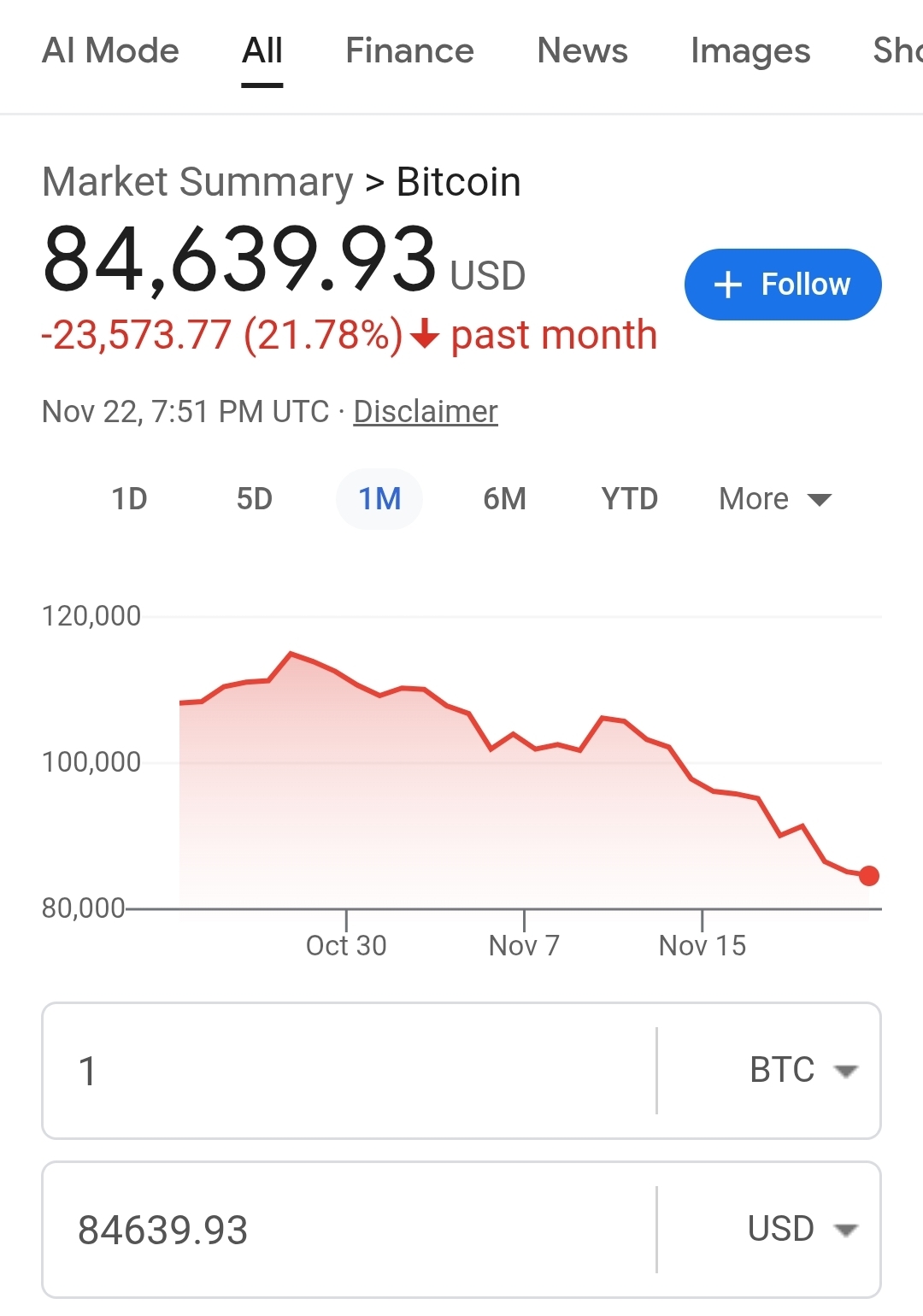Select the YTD chart range

(x=629, y=498)
